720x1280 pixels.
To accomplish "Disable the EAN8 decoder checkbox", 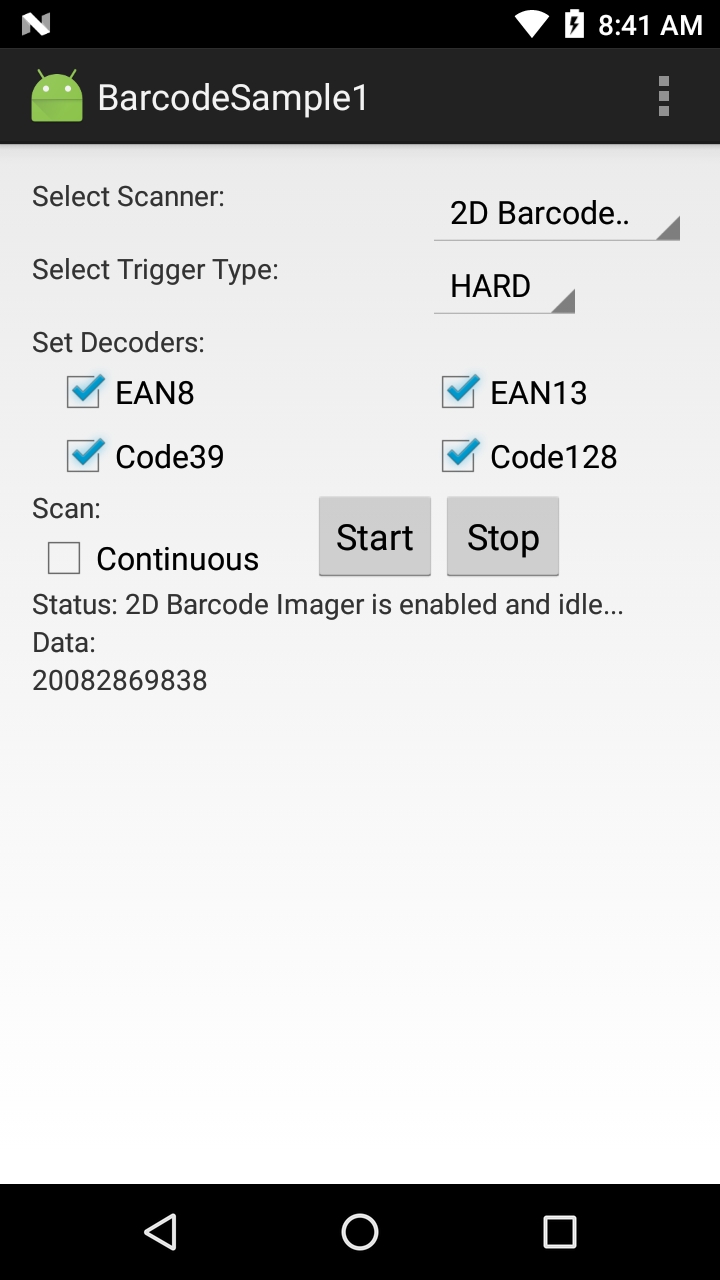I will pos(83,392).
